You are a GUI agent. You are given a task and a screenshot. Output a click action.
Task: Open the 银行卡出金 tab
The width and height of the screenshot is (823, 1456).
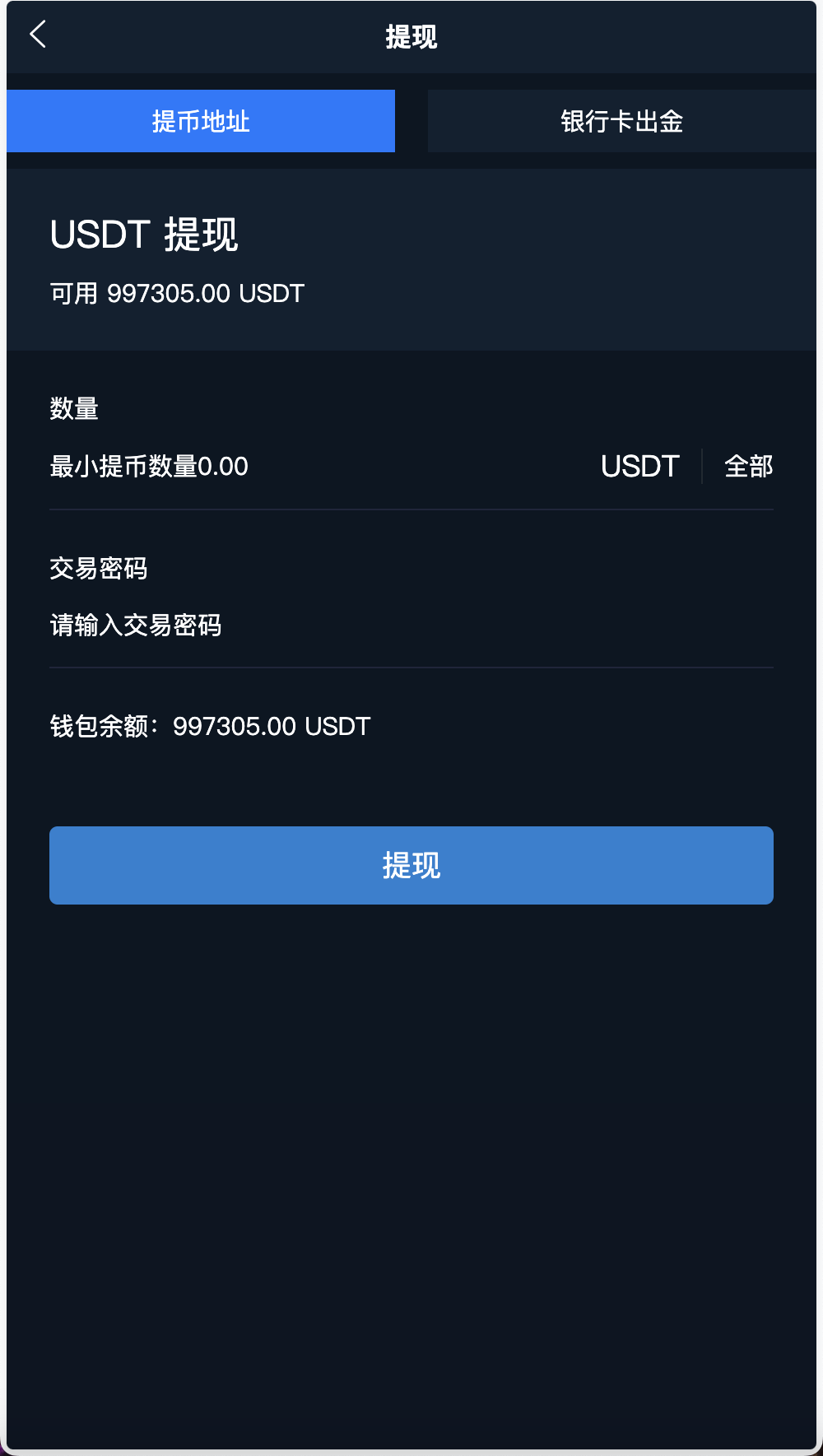(x=623, y=121)
